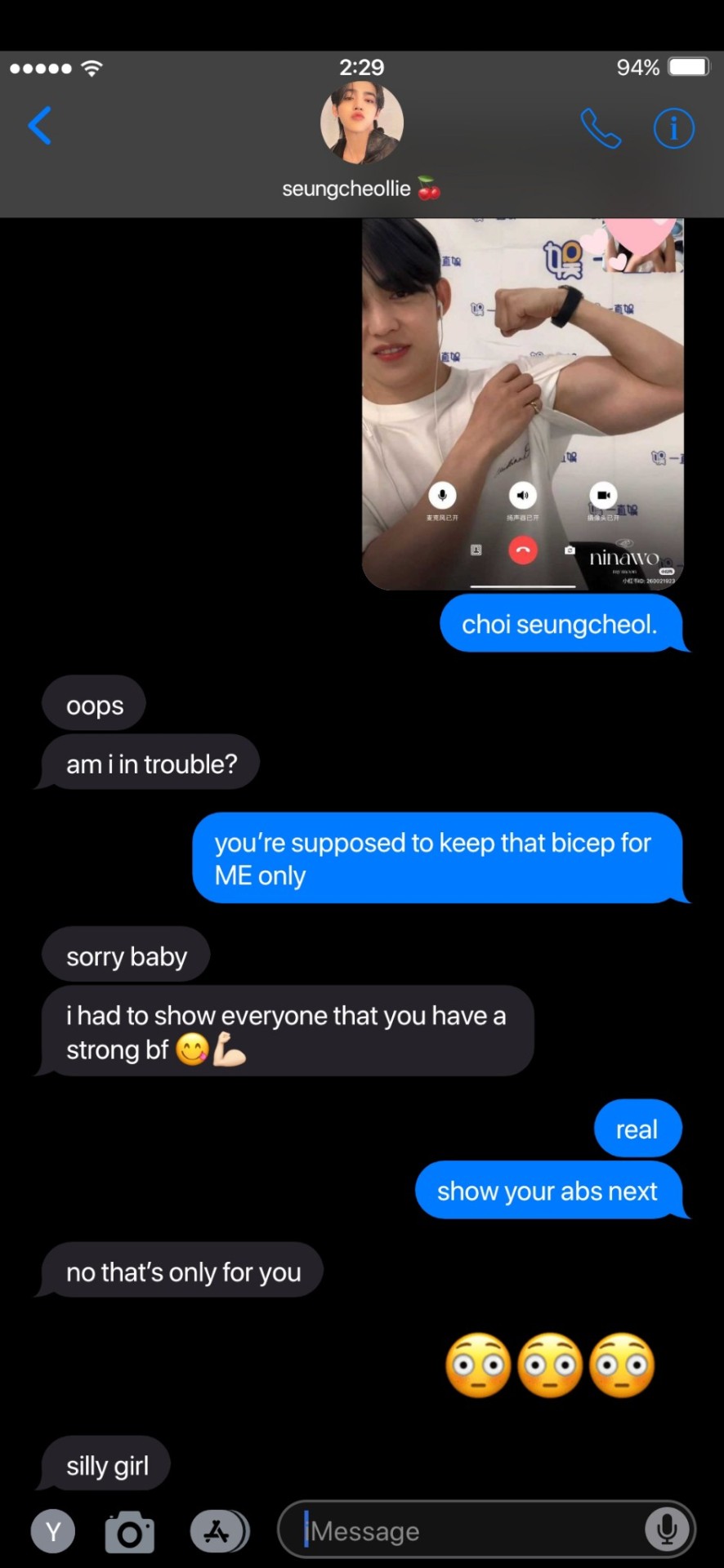Open the shared video call photo
The image size is (724, 1568).
[522, 403]
